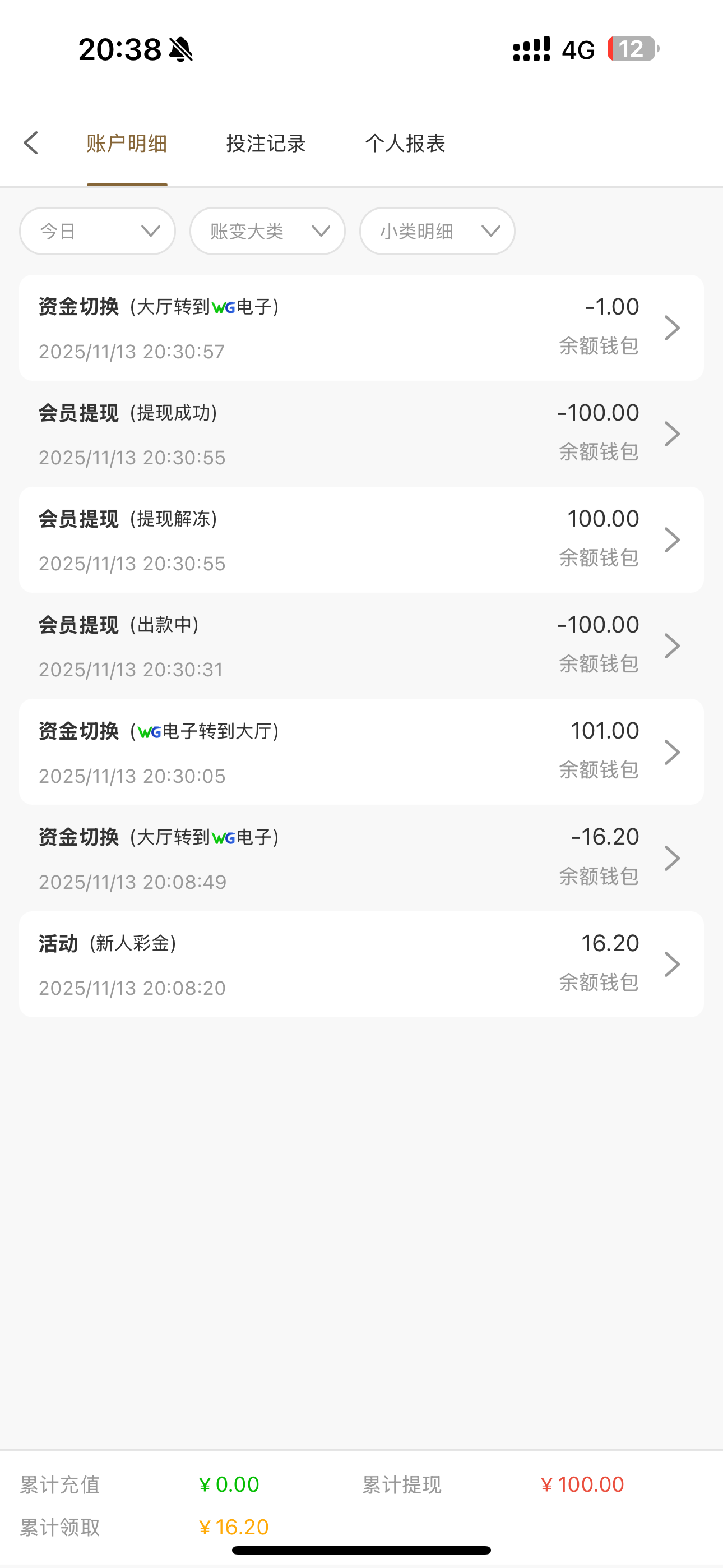723x1568 pixels.
Task: Select the 账户明细 tab
Action: pyautogui.click(x=127, y=144)
